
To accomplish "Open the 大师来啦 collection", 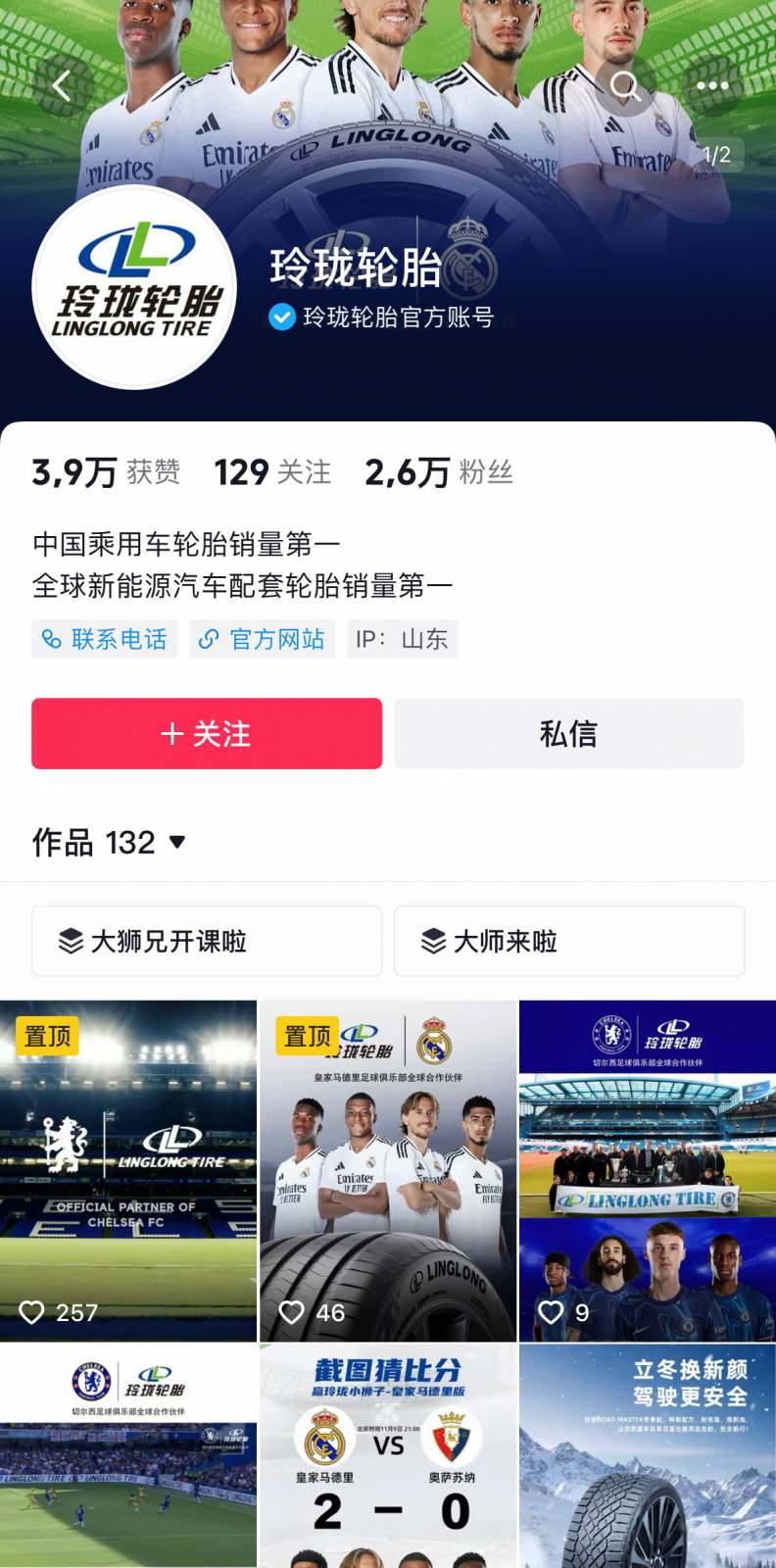I will click(x=568, y=941).
